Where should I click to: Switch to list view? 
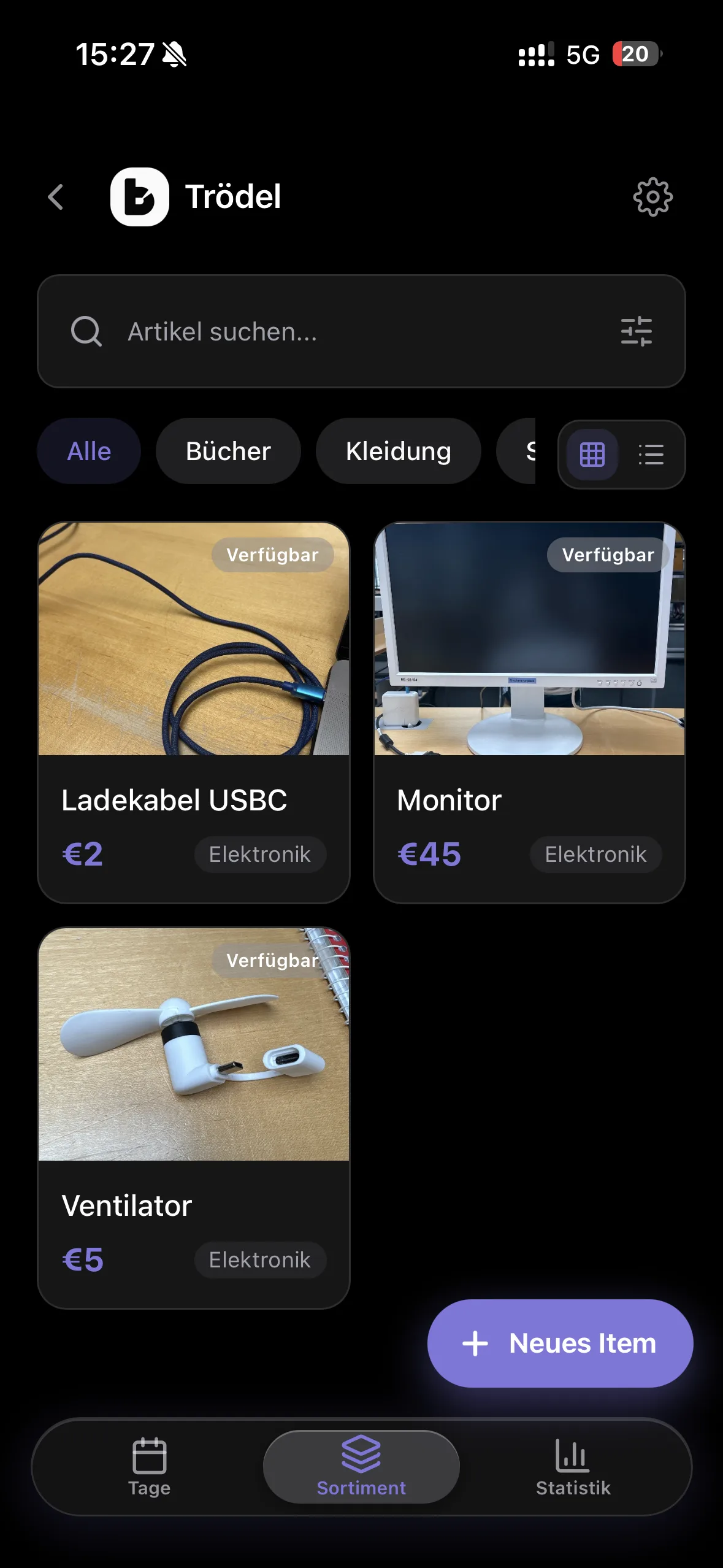pyautogui.click(x=651, y=455)
